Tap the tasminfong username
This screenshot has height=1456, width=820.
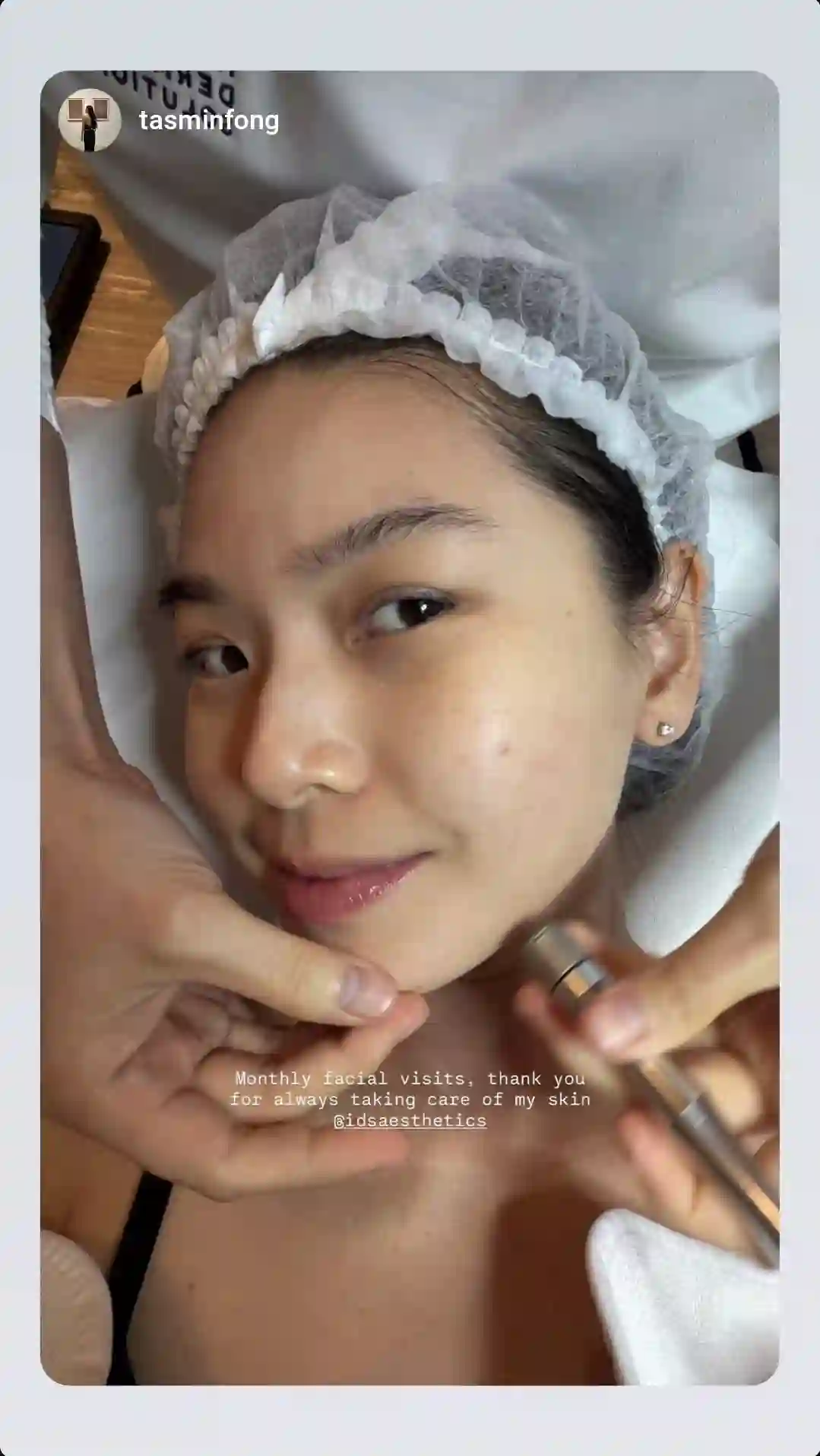209,120
